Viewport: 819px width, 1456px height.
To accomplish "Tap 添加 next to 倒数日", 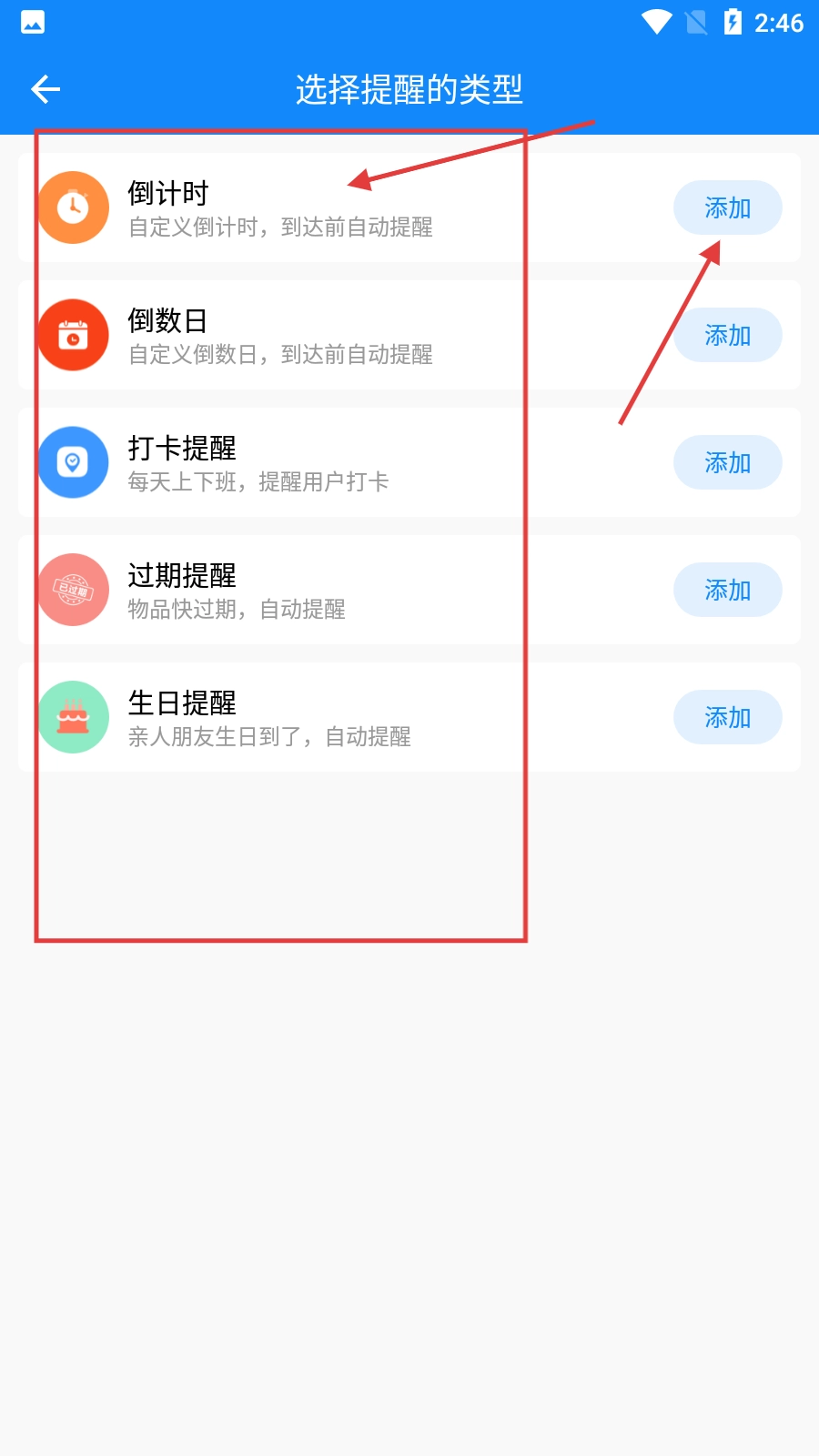I will (727, 336).
